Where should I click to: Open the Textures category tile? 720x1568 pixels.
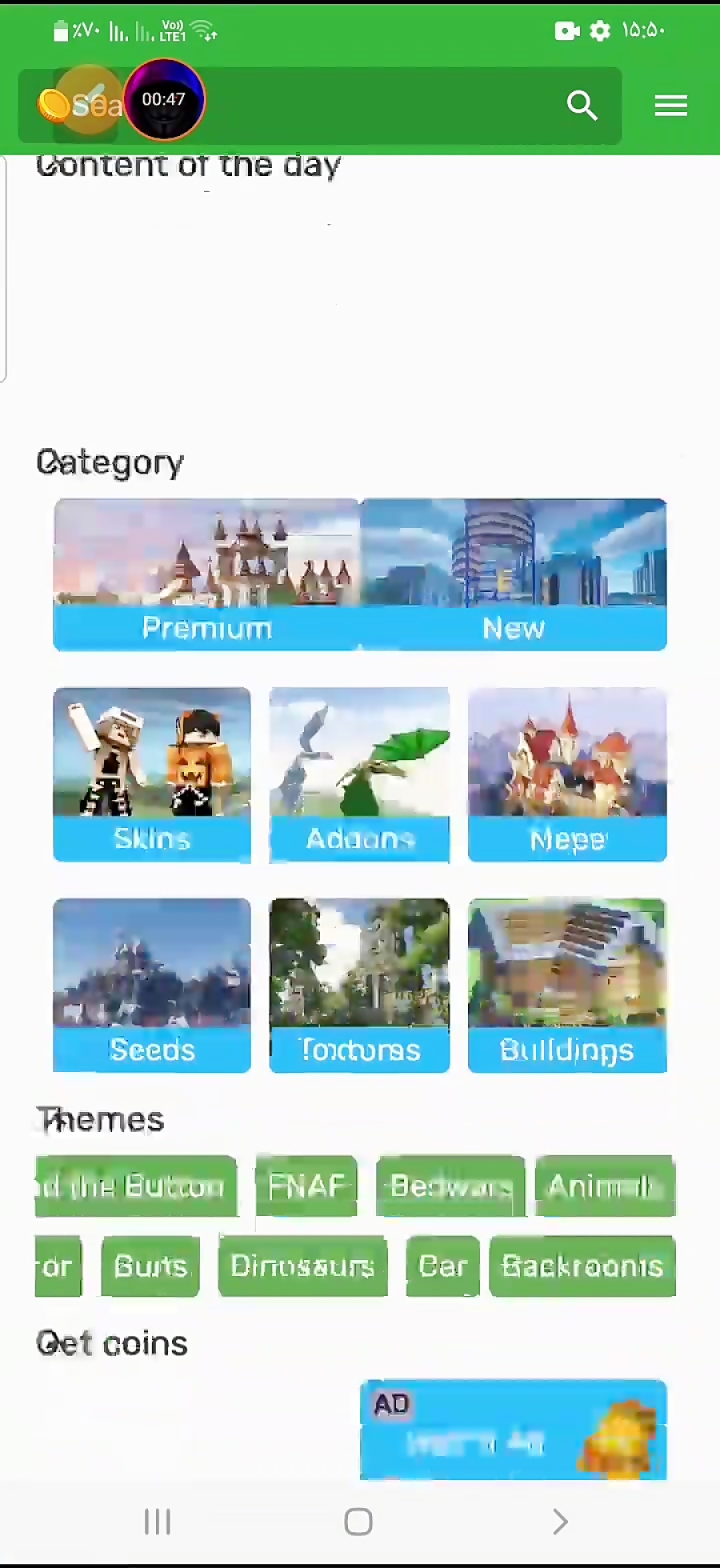(x=359, y=985)
